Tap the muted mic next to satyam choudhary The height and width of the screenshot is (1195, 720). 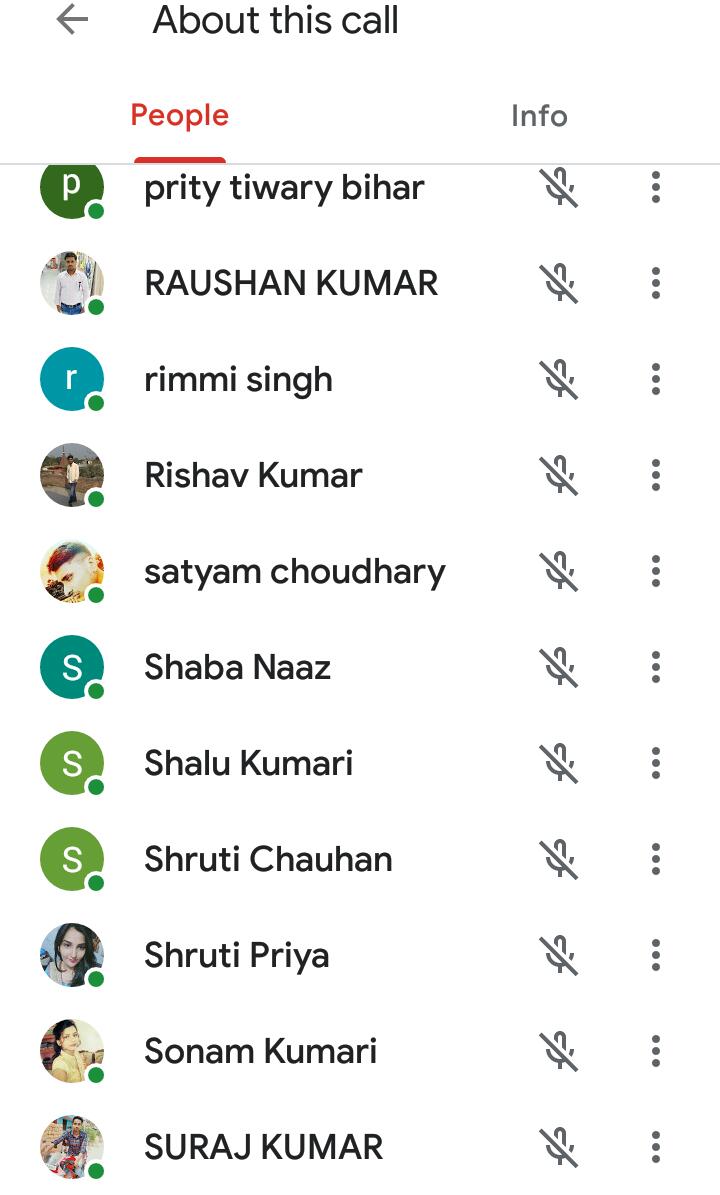[561, 571]
